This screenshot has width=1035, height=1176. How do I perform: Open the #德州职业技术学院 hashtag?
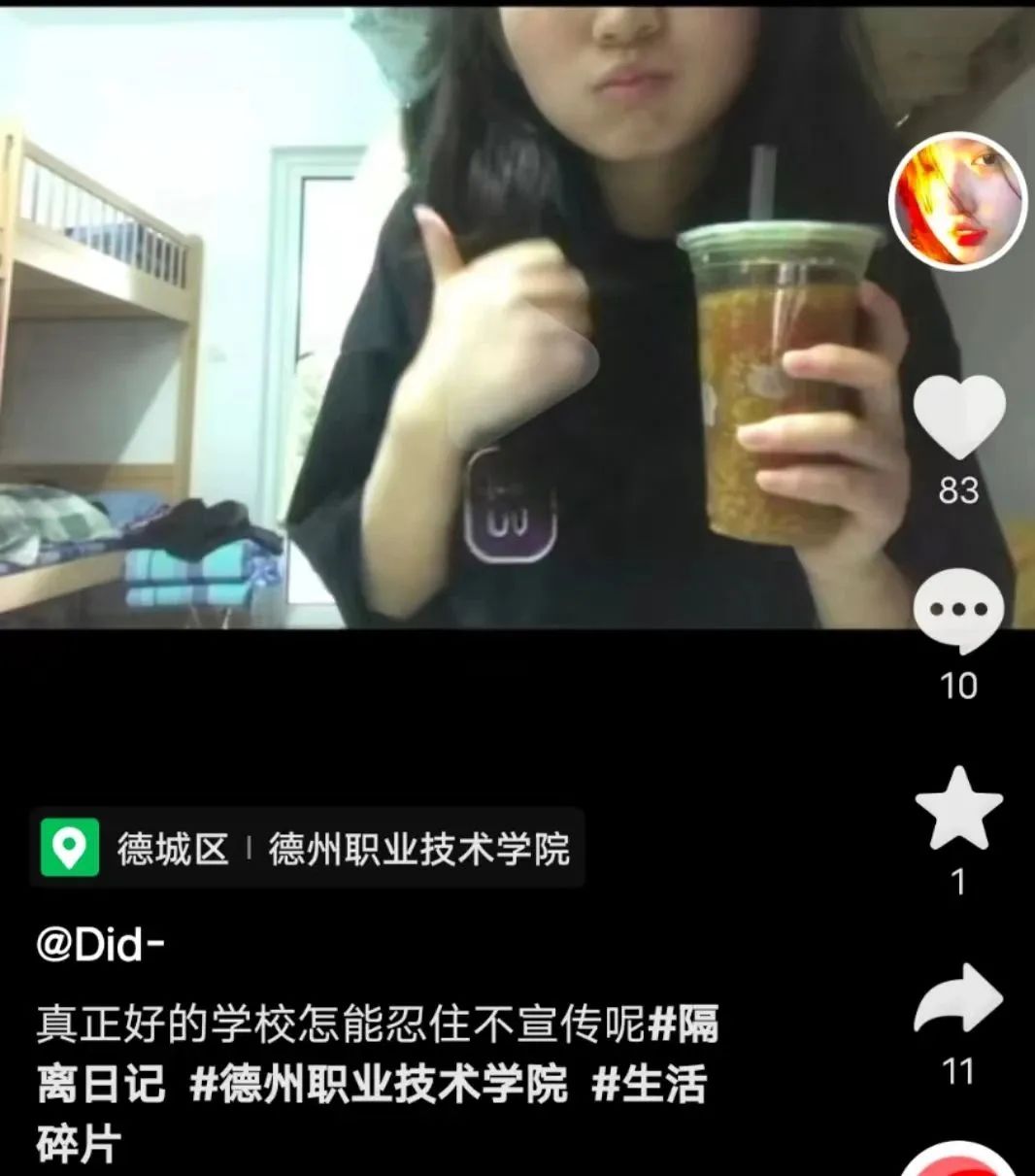[x=379, y=1084]
